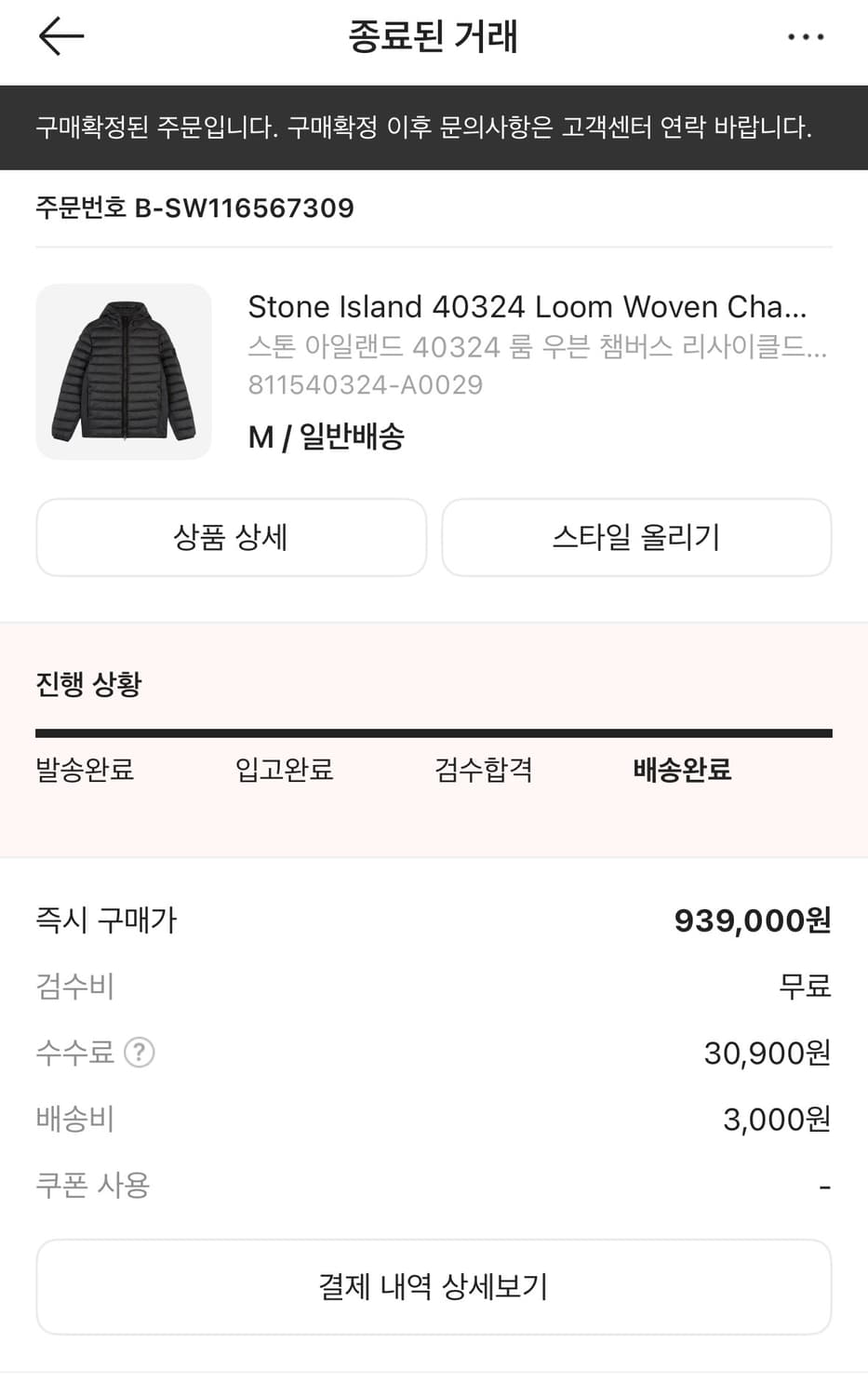
Task: Click the 종료된 거래 screen title
Action: [434, 36]
